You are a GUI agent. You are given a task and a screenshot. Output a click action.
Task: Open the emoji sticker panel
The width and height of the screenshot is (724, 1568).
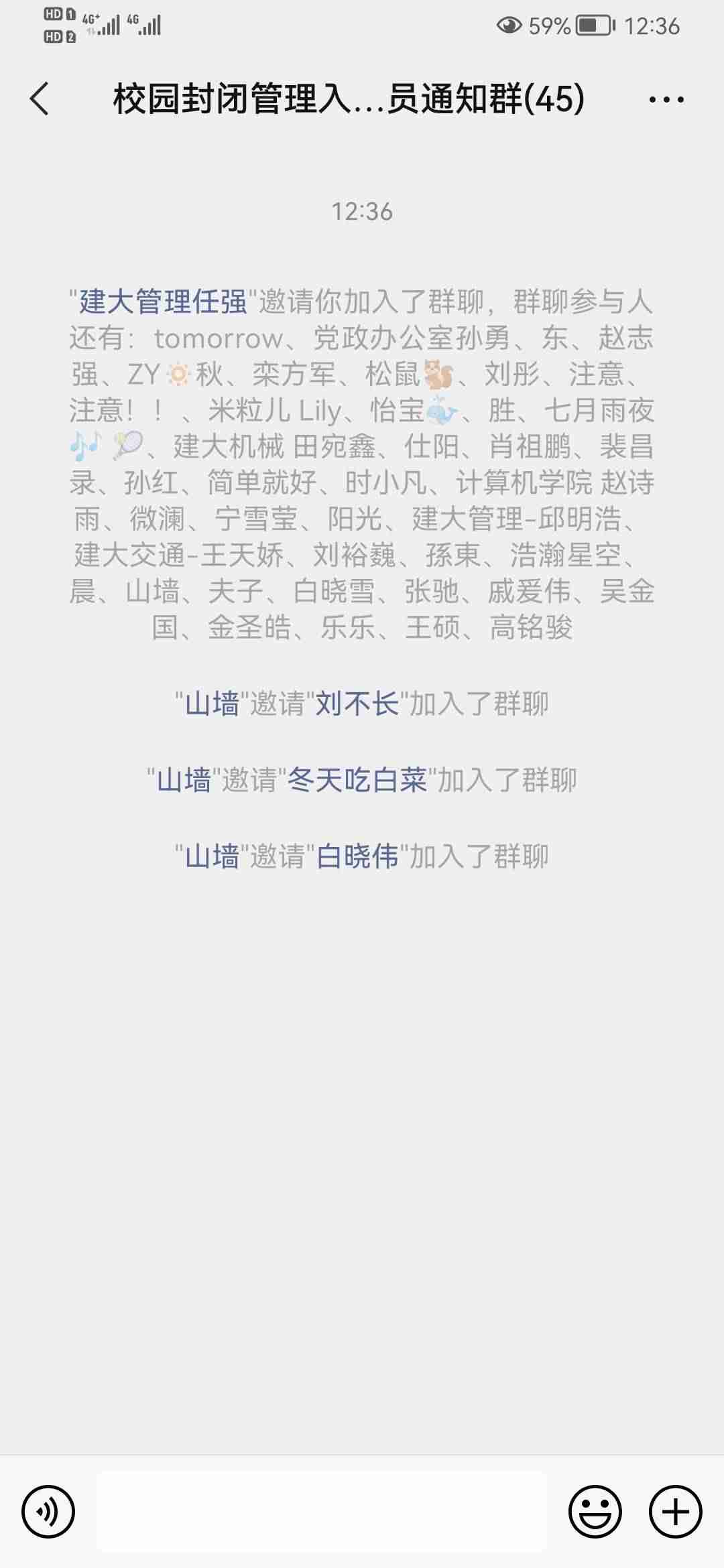tap(595, 1512)
